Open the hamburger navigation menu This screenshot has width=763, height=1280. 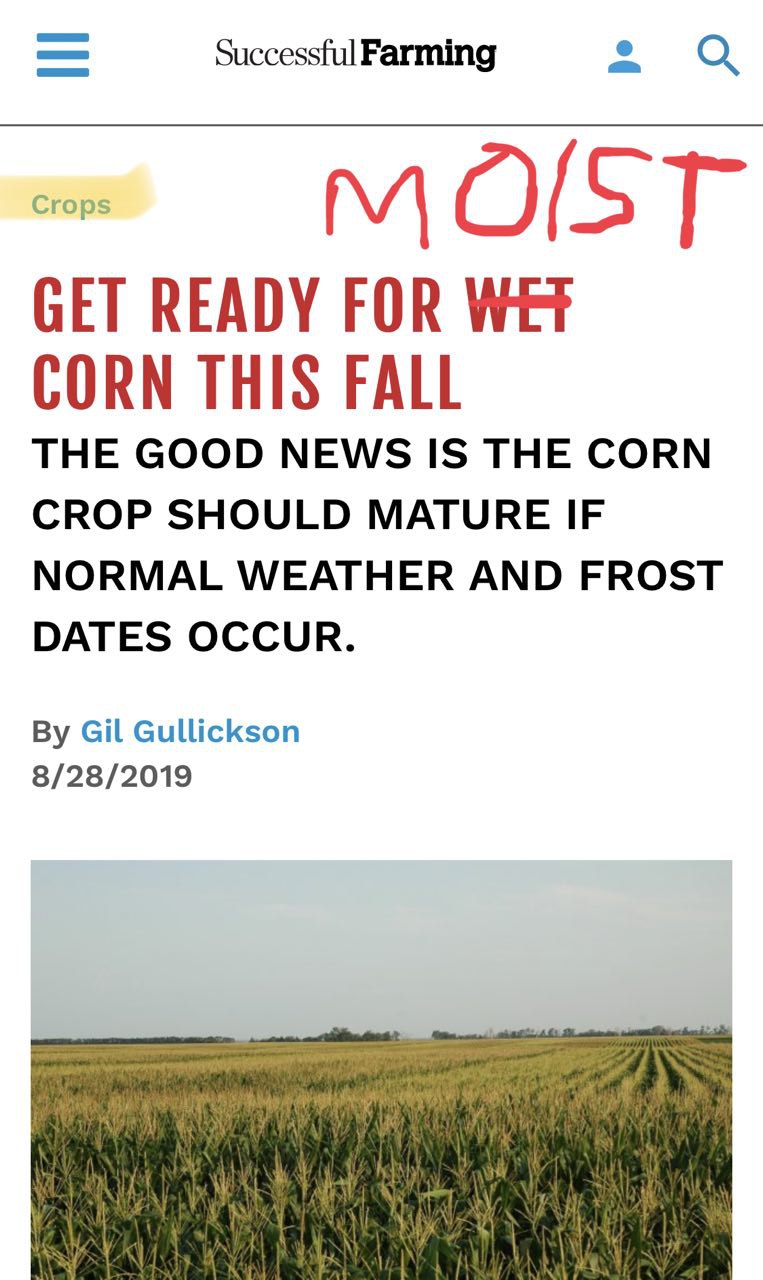pos(63,55)
